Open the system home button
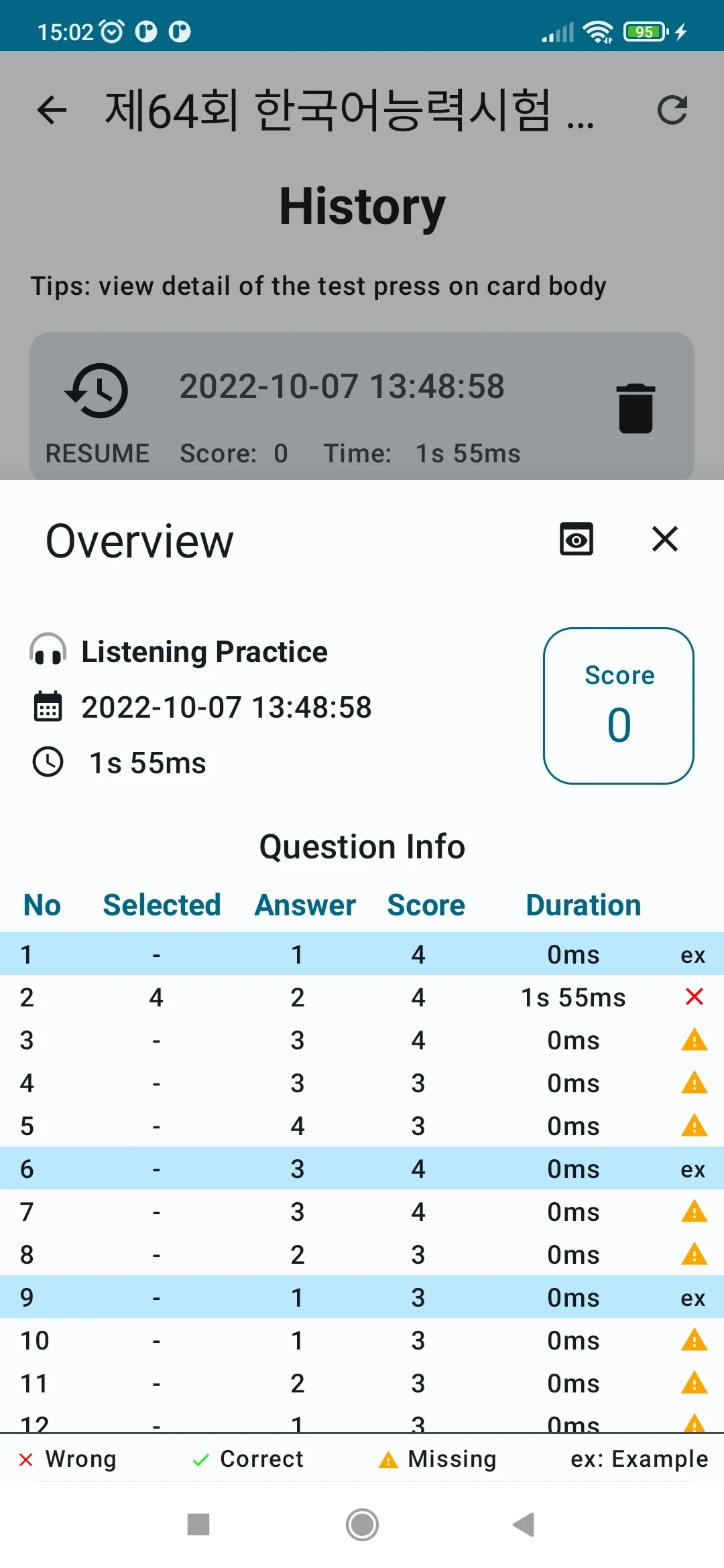Screen dimensions: 724x1568 pos(362,1524)
